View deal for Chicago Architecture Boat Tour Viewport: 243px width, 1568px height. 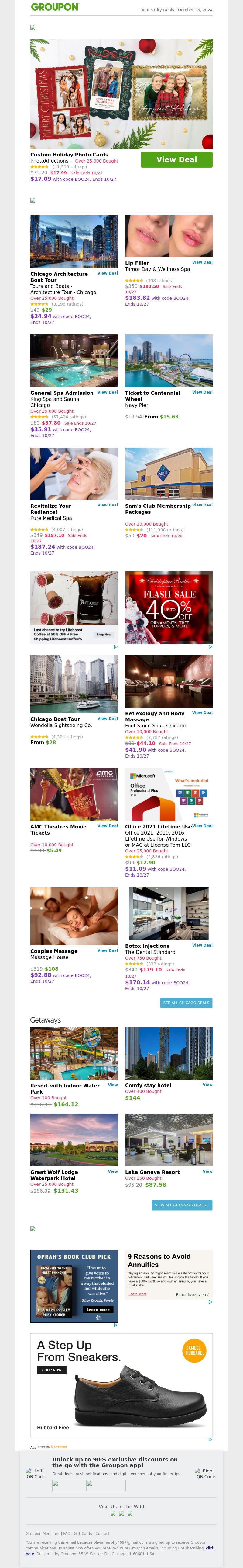(x=108, y=273)
